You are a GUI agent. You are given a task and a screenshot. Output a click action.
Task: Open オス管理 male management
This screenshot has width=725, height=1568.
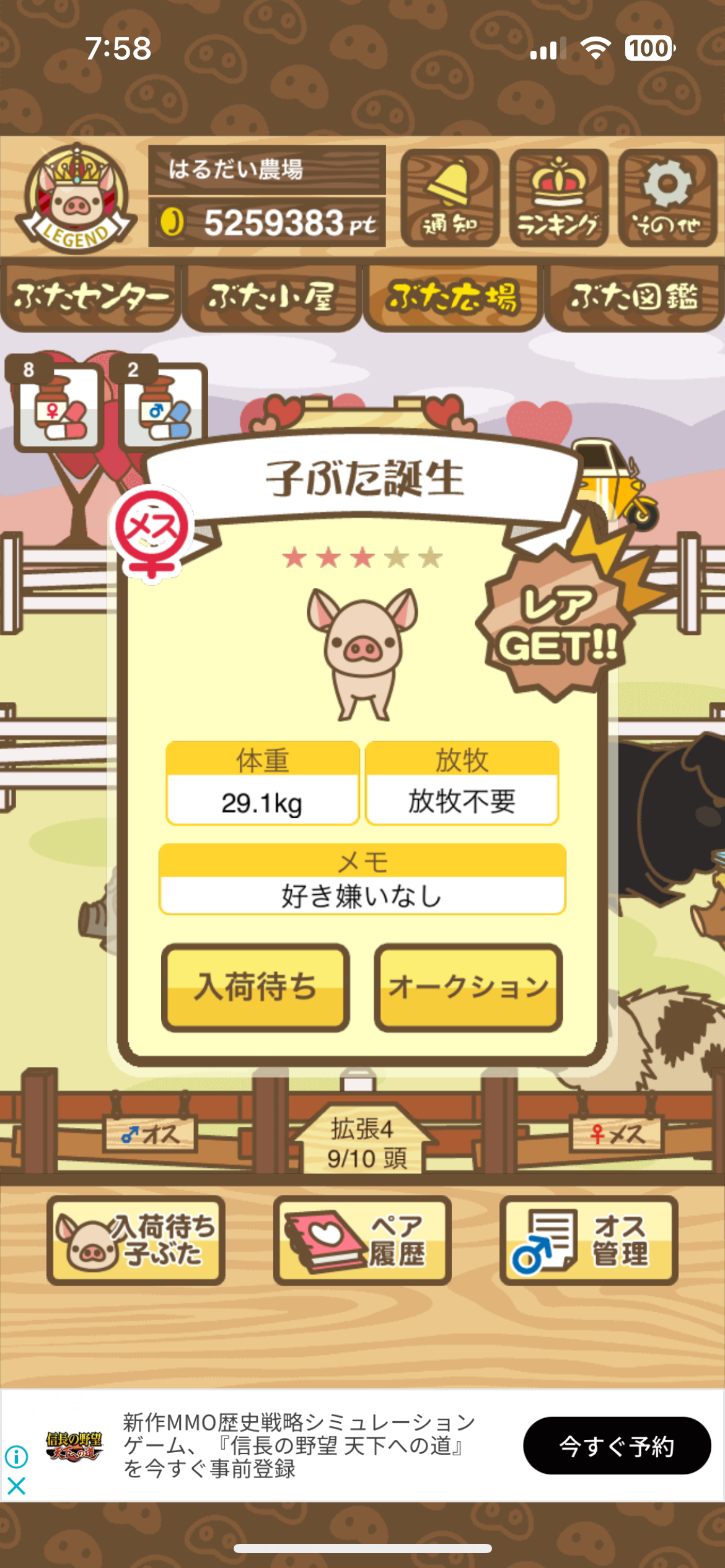click(x=589, y=1240)
